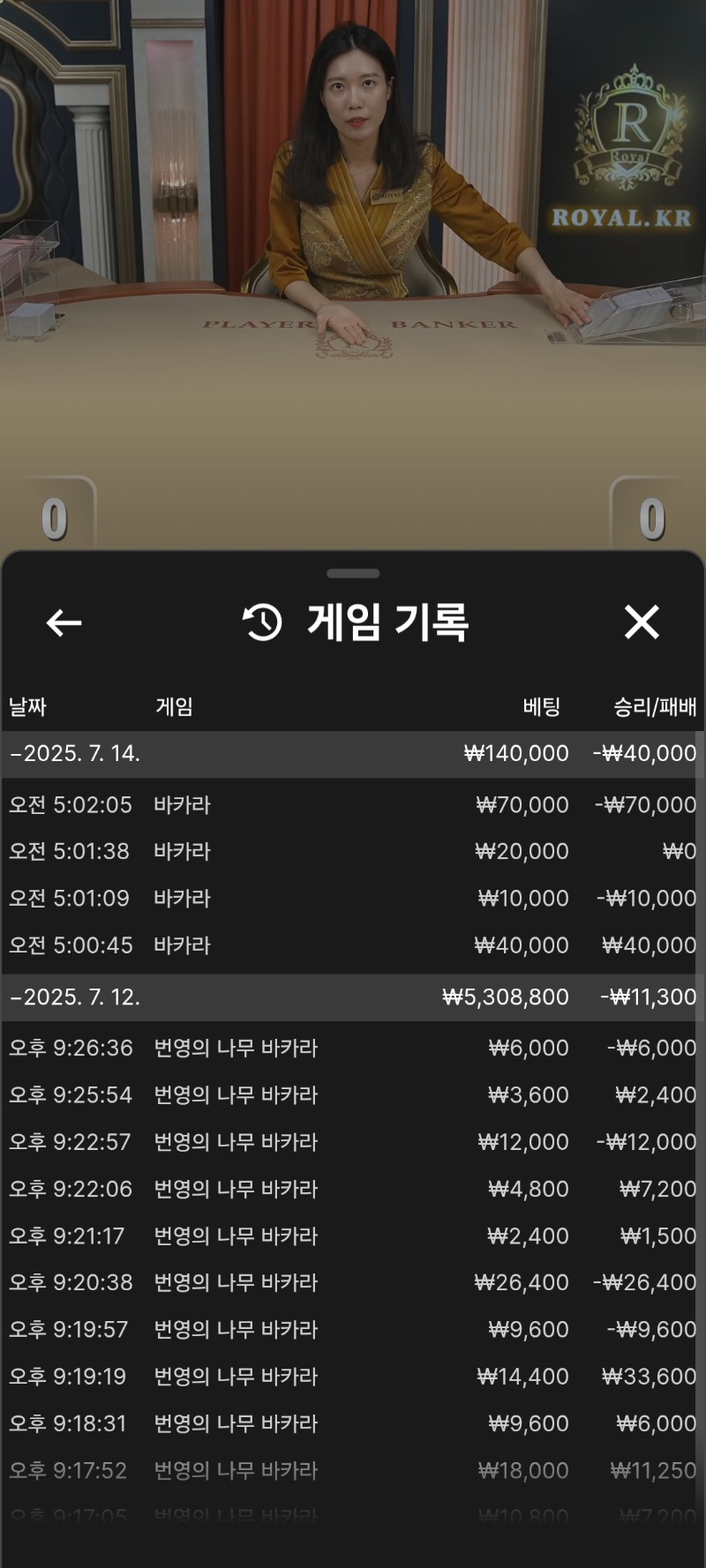Collapse the 2025. 7. 14. date group

[353, 754]
